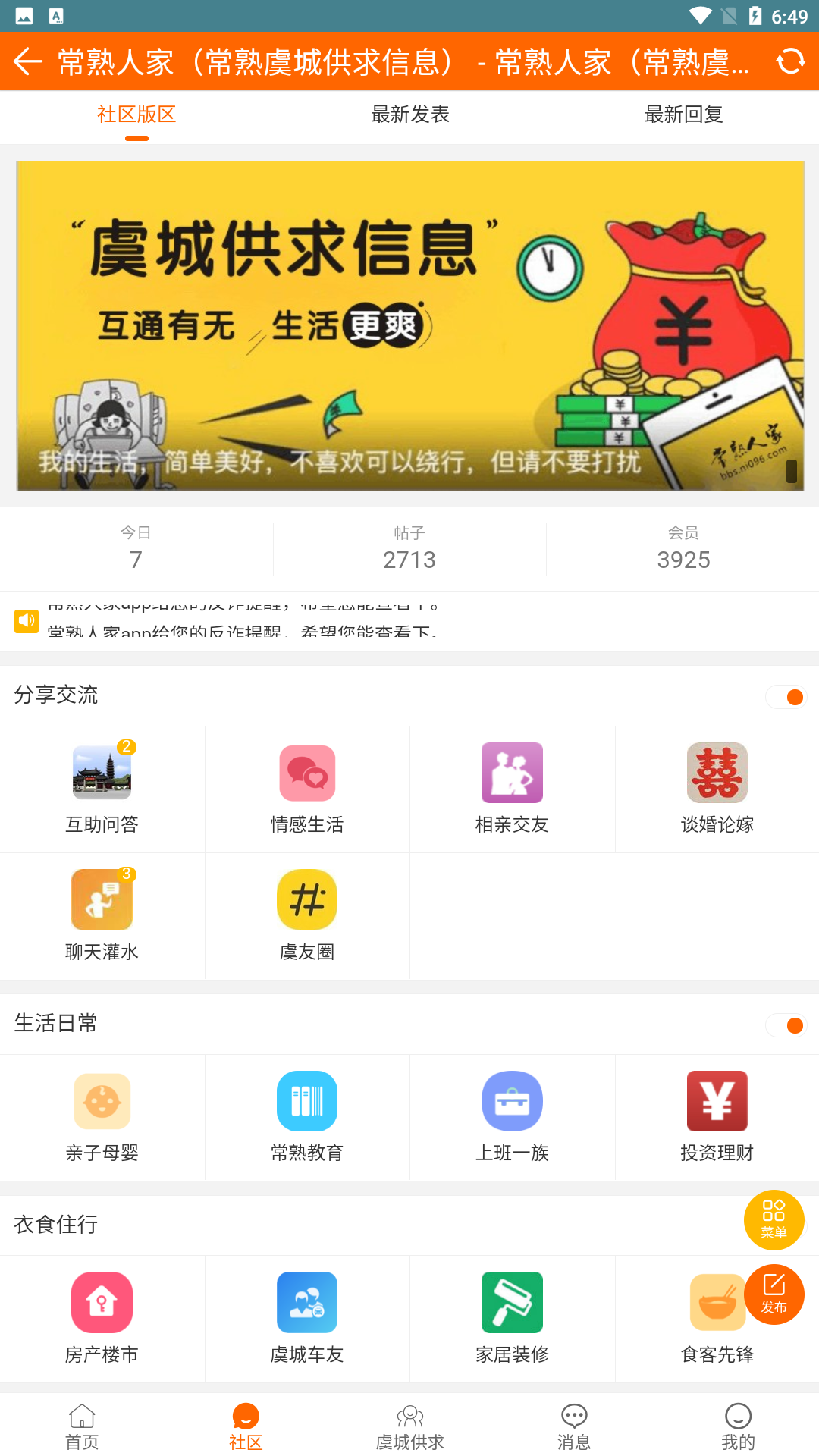The image size is (819, 1456).
Task: Tap the 发布 post button
Action: (774, 1294)
